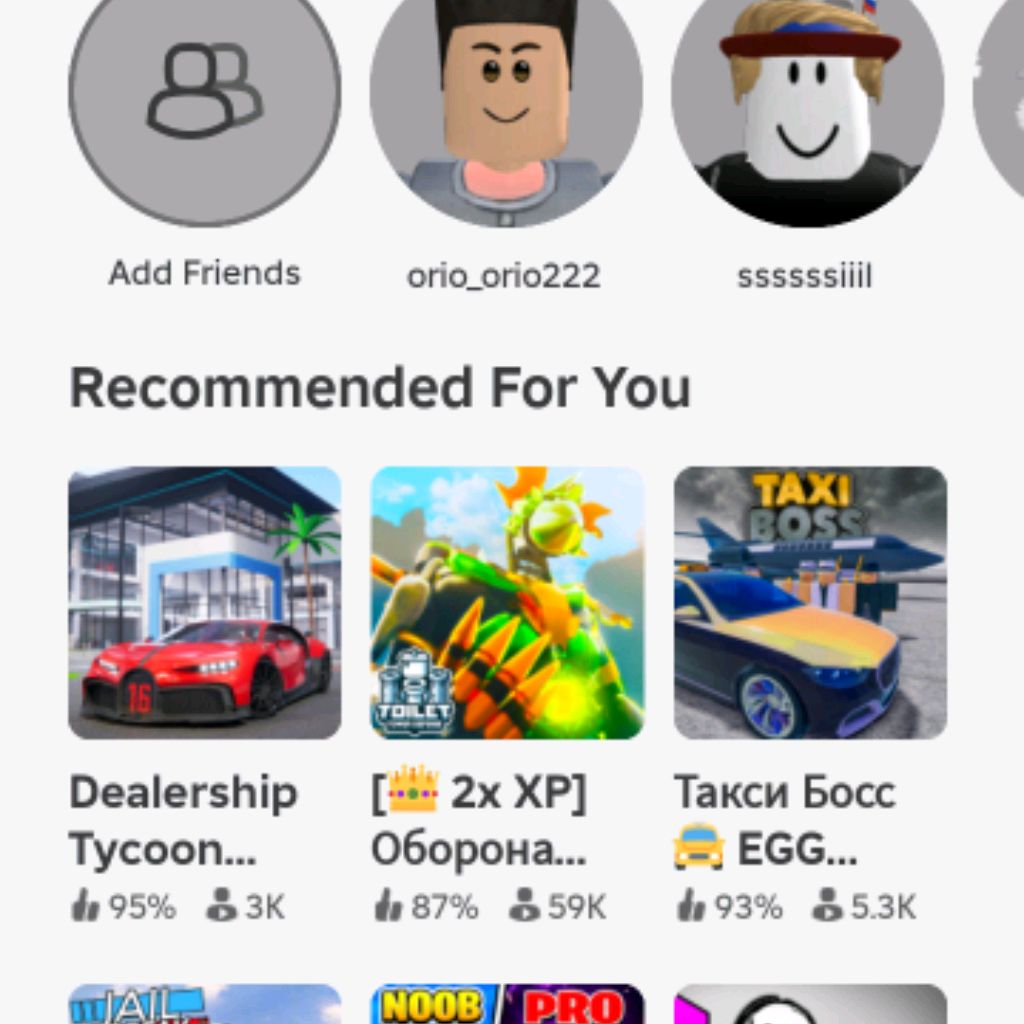Open the Noob vs Pro game tile
This screenshot has height=1024, width=1024.
[507, 1004]
